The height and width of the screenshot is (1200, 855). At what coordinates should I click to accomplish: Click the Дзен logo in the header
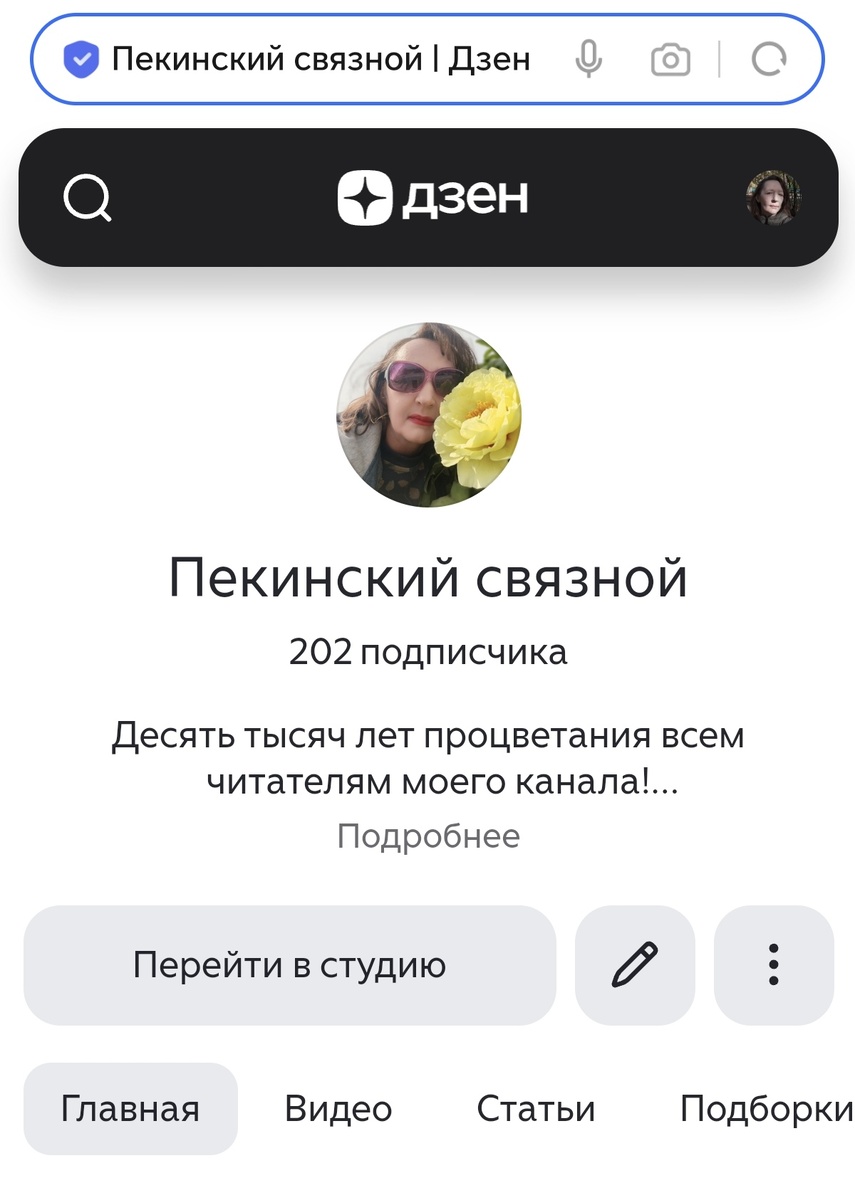pyautogui.click(x=434, y=196)
